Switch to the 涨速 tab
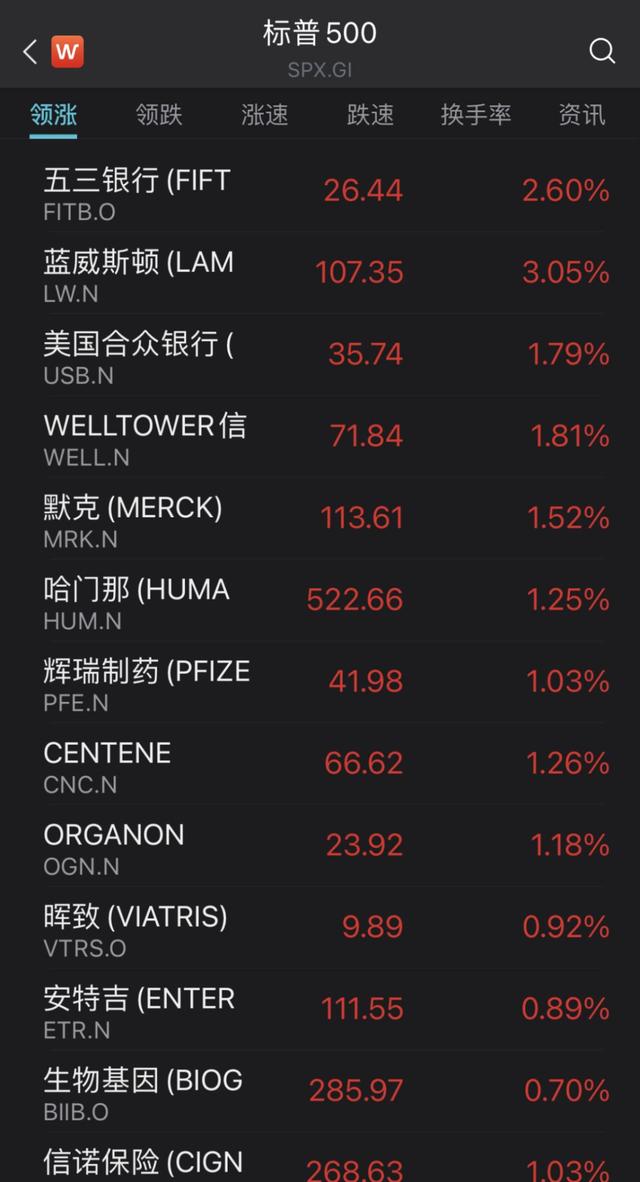The height and width of the screenshot is (1182, 640). click(x=265, y=115)
